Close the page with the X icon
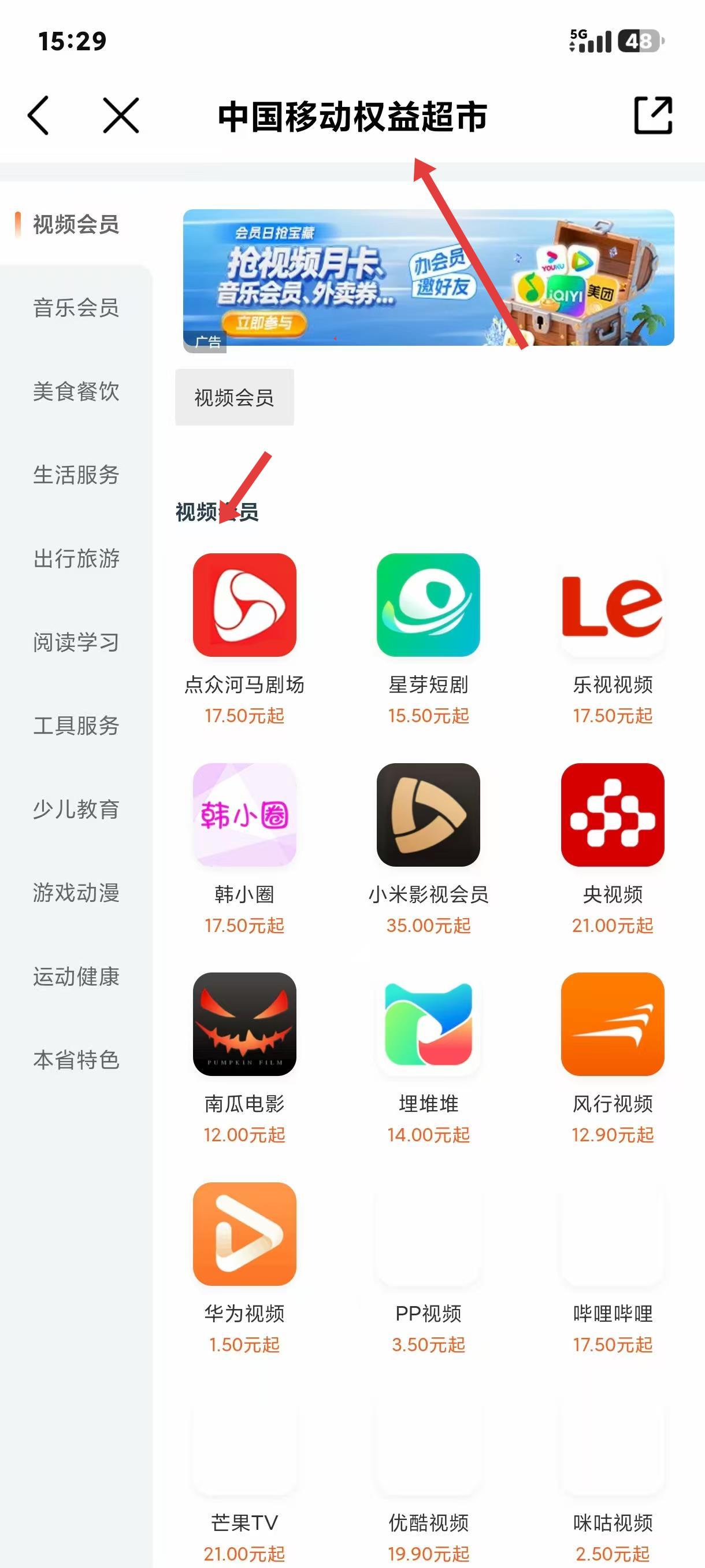 point(121,115)
